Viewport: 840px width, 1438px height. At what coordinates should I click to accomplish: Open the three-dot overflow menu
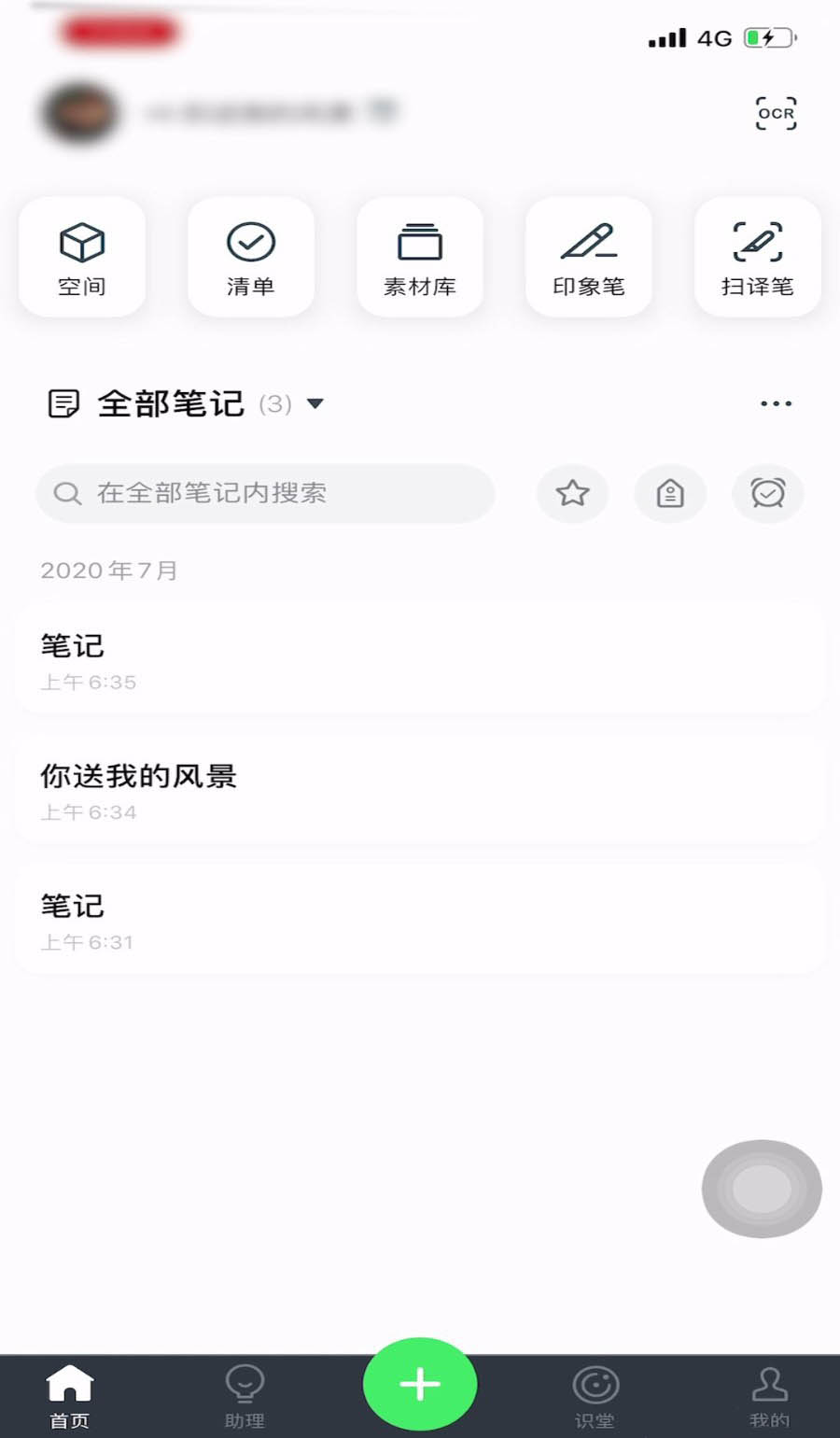pyautogui.click(x=776, y=404)
